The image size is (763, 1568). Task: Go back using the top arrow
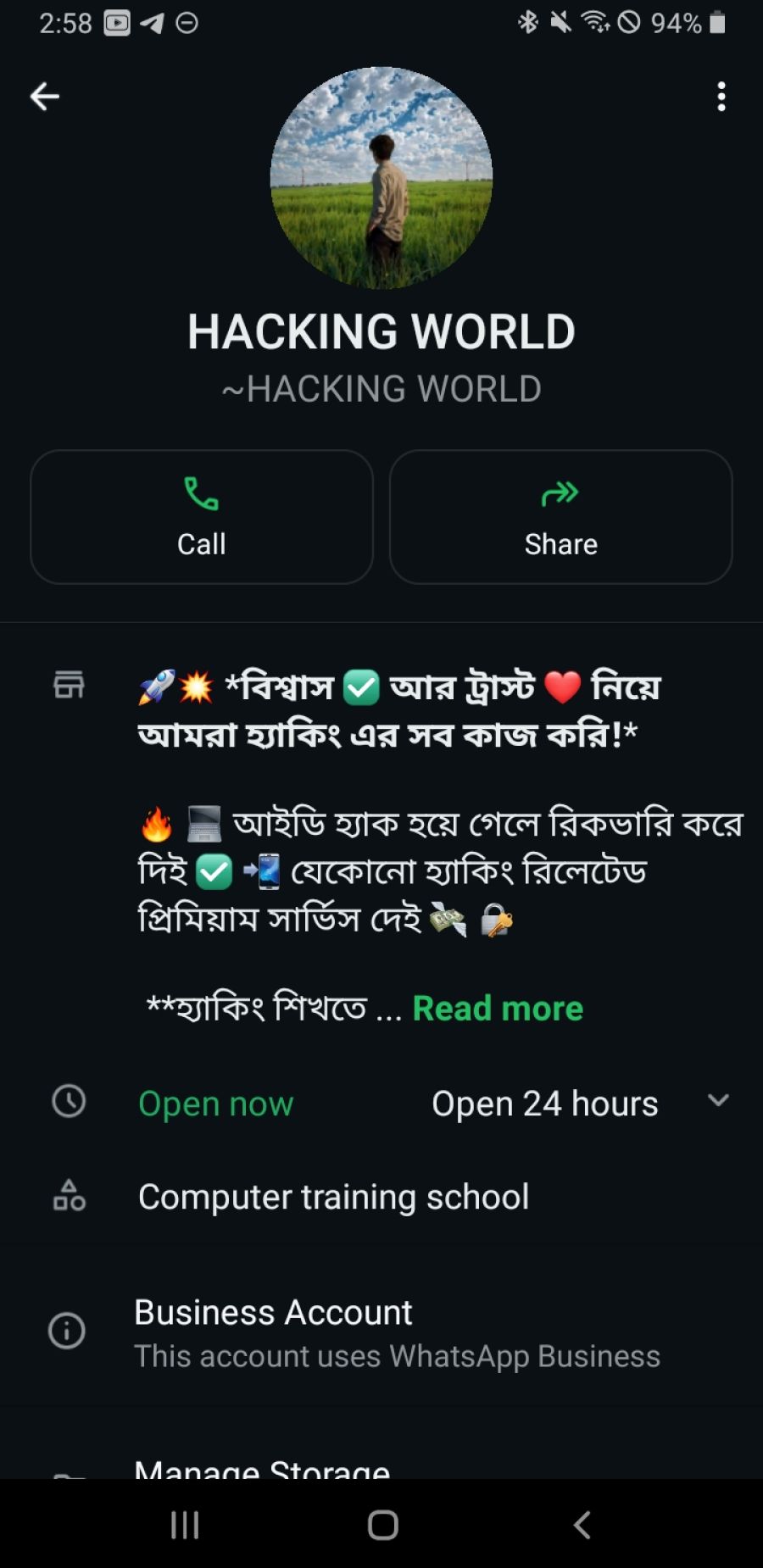(x=45, y=97)
